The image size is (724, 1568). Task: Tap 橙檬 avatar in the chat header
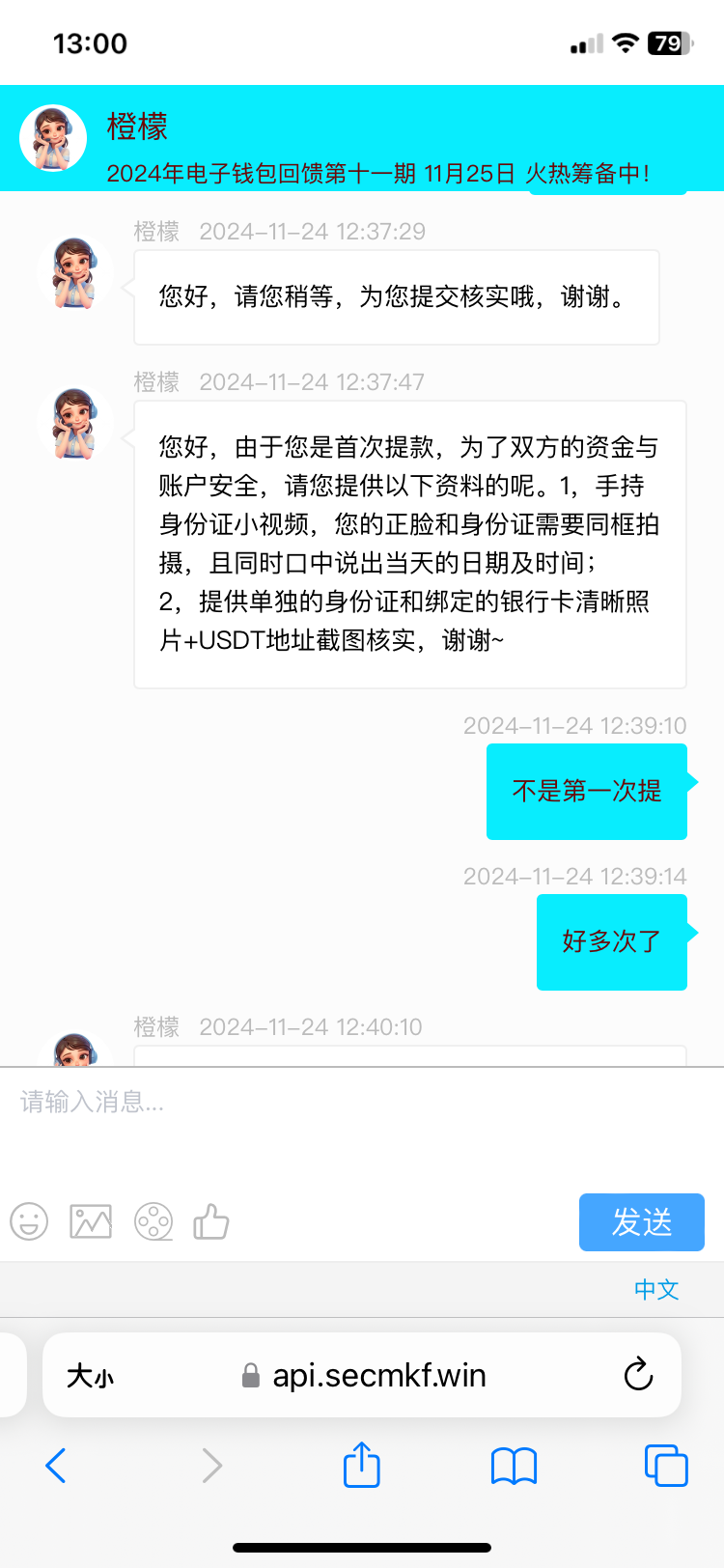point(53,137)
